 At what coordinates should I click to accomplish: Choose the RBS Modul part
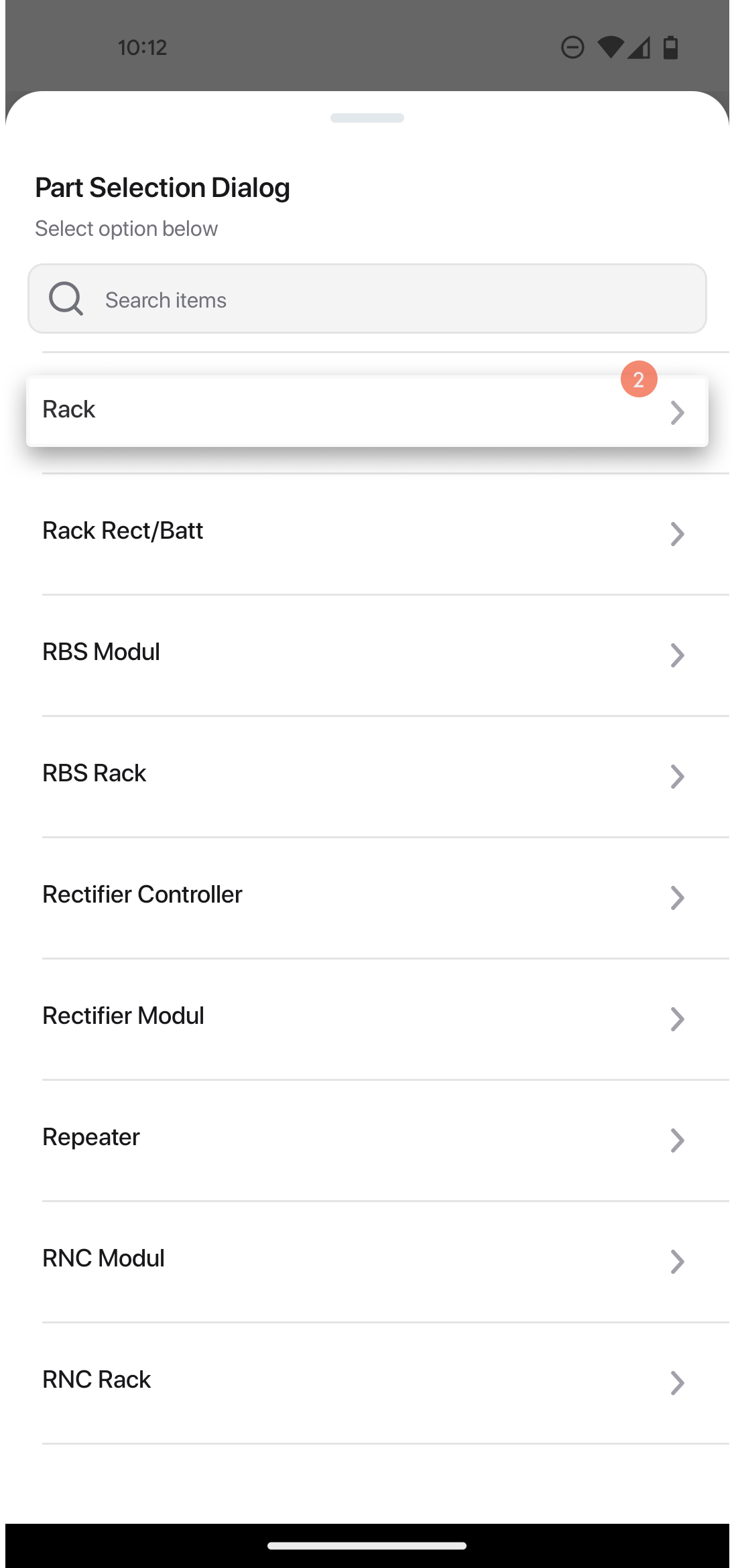pos(367,655)
